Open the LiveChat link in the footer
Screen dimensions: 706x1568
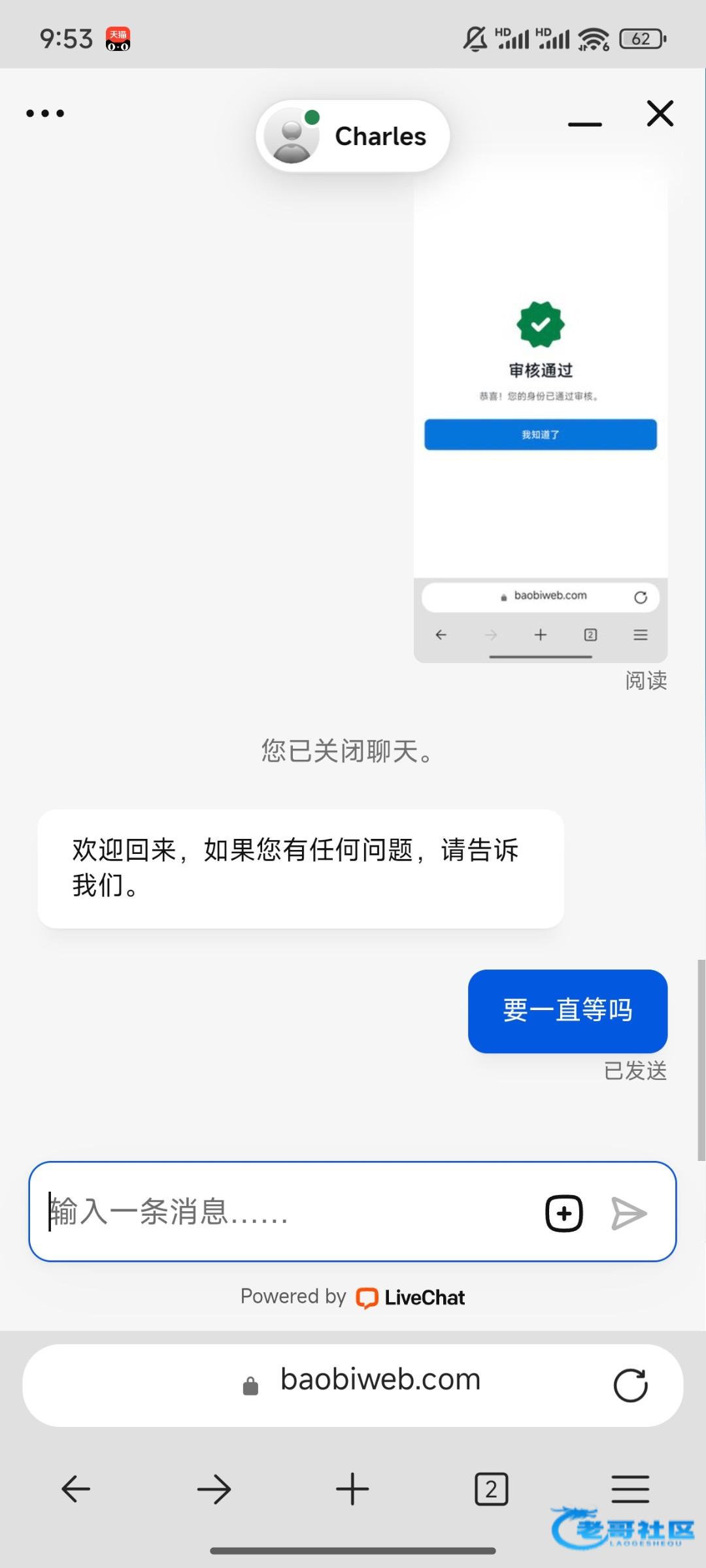411,1298
